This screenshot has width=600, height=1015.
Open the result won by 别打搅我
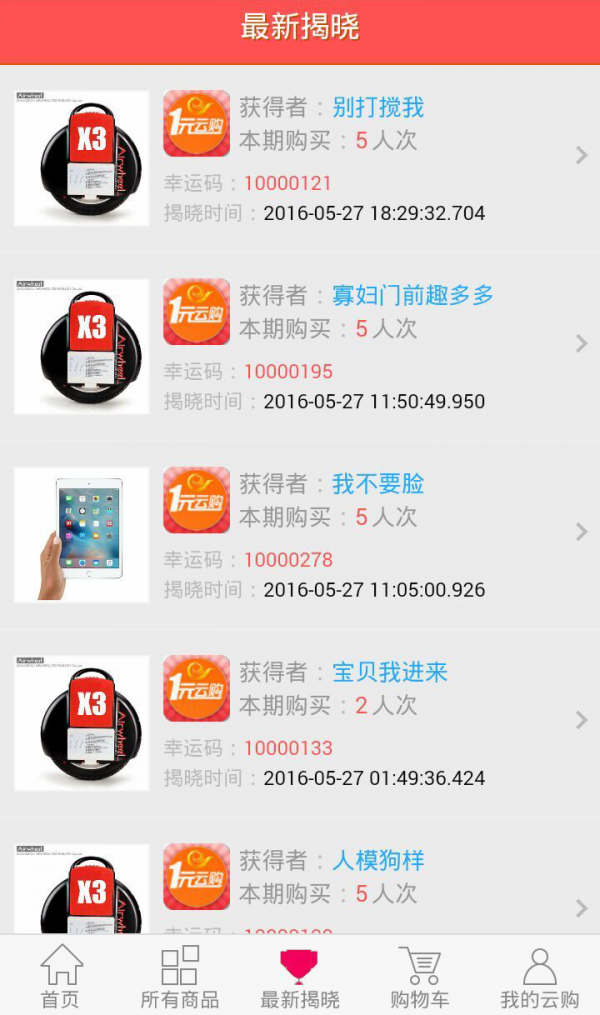coord(300,157)
